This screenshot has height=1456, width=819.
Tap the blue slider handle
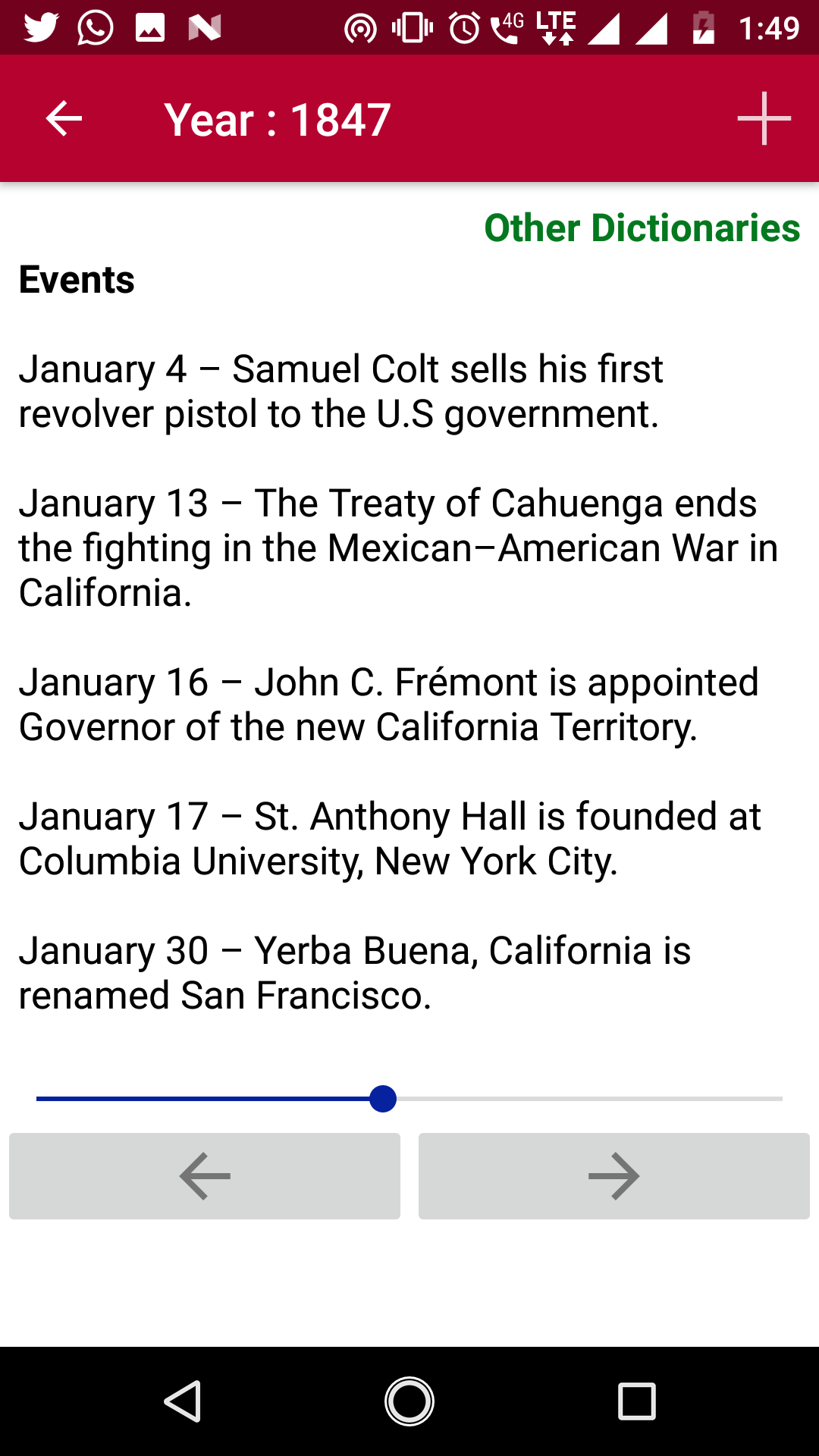[383, 1099]
